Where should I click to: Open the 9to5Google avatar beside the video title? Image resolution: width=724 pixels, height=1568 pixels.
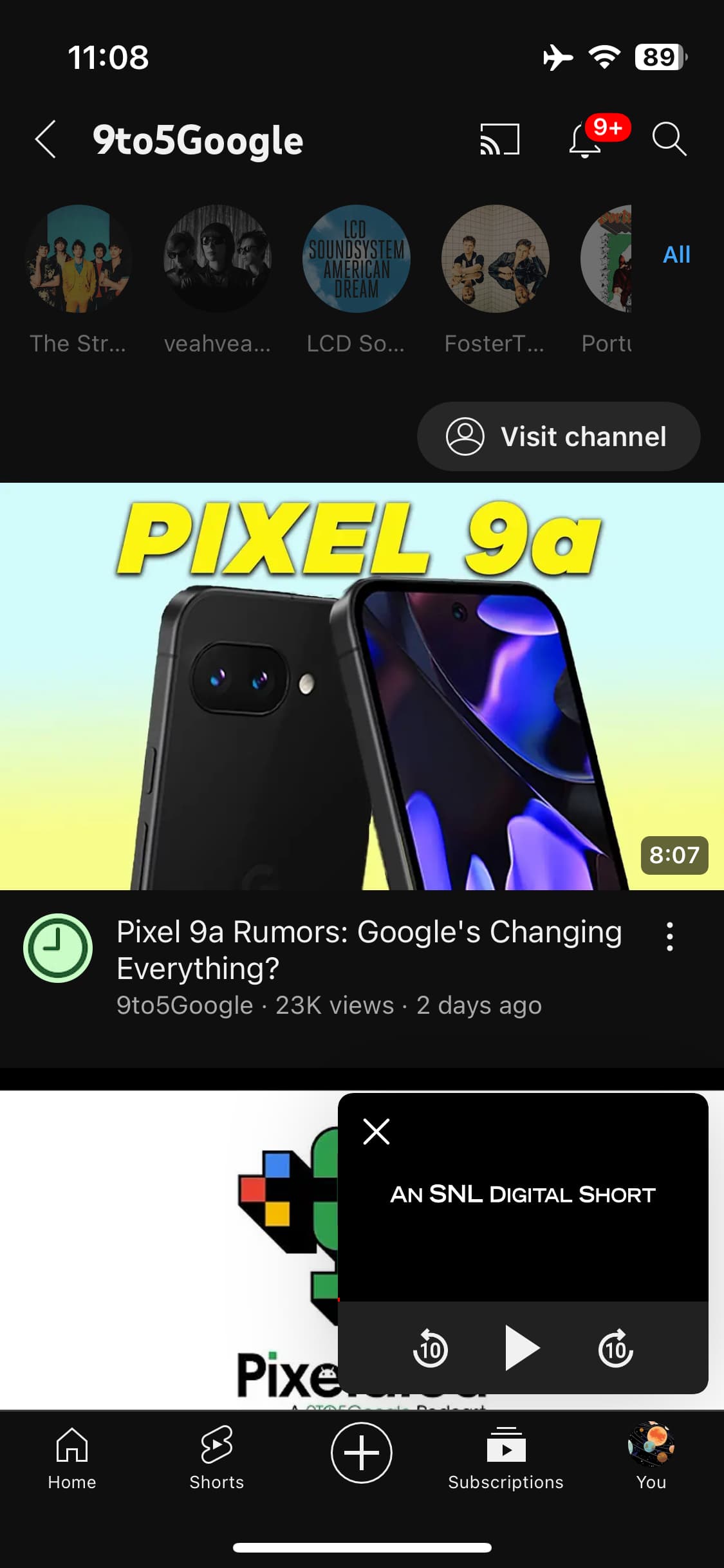pos(58,948)
